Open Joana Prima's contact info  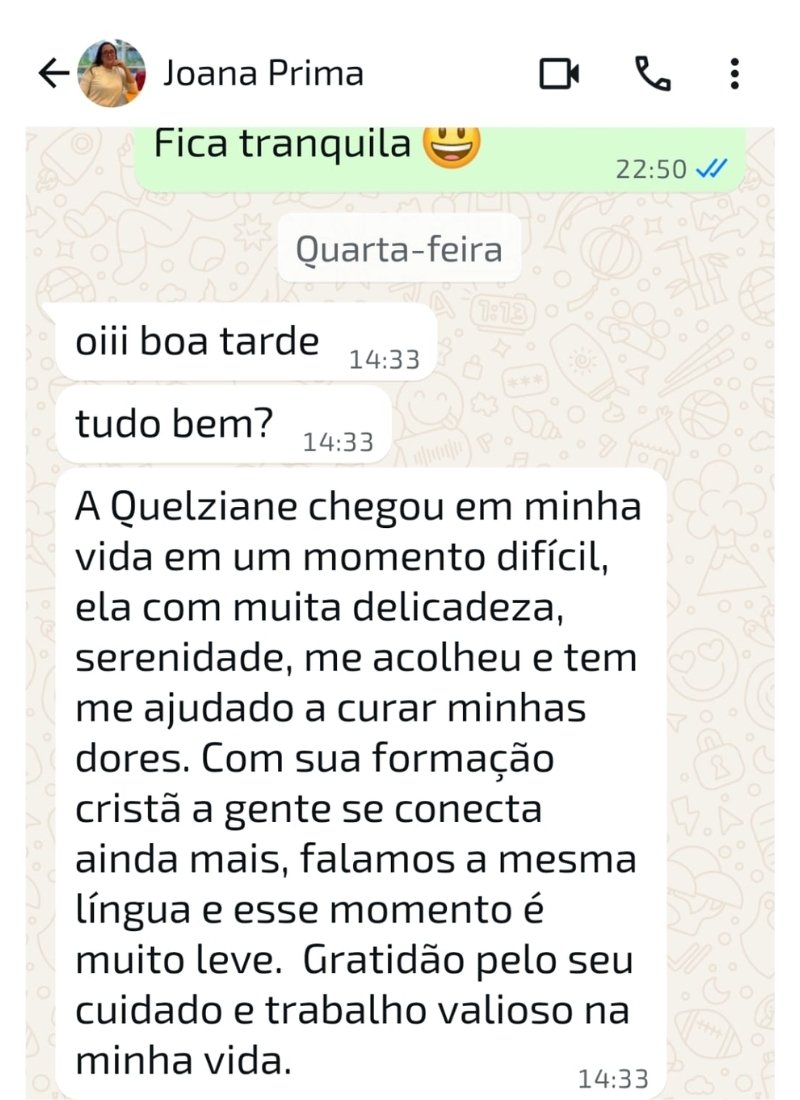point(262,73)
